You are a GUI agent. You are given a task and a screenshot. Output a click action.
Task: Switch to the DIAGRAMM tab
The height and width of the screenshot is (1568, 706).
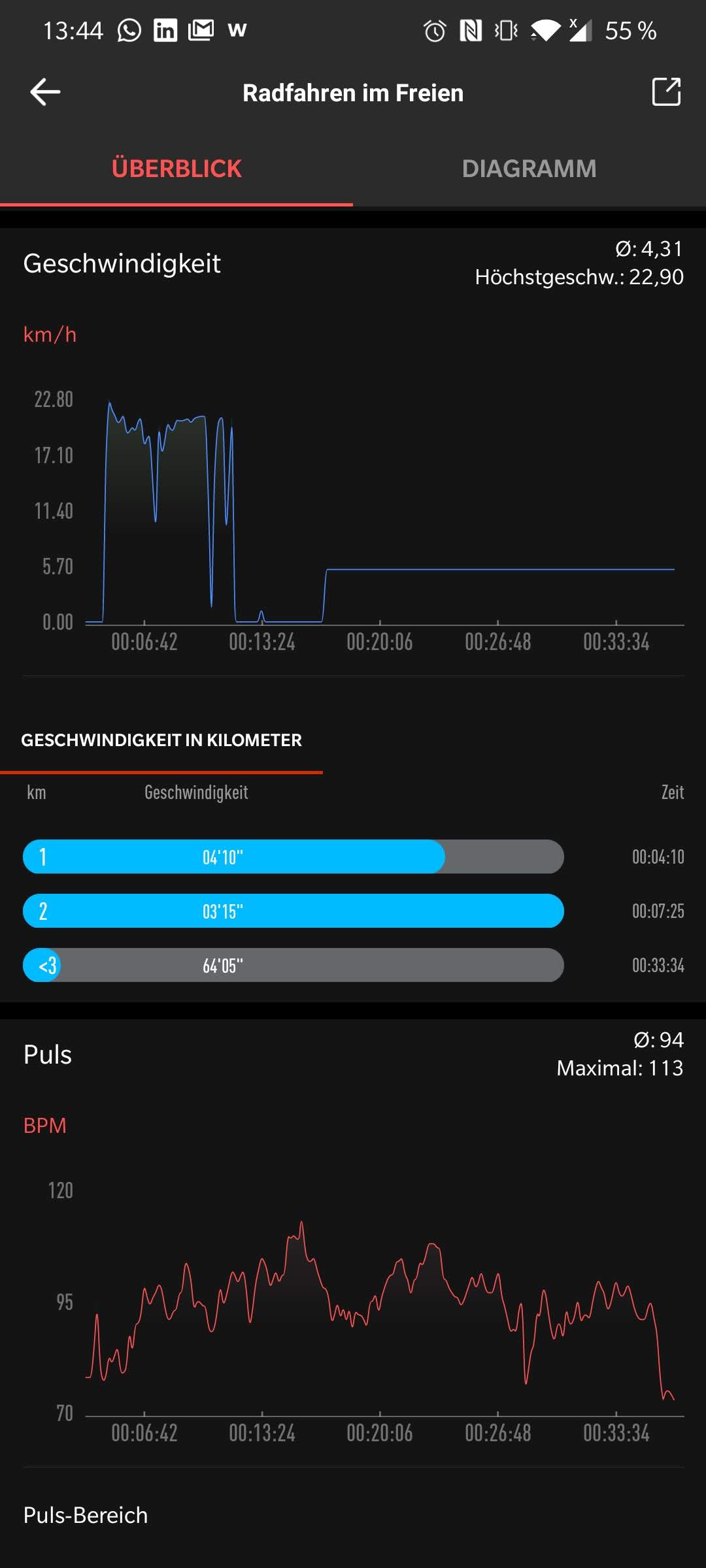click(529, 169)
